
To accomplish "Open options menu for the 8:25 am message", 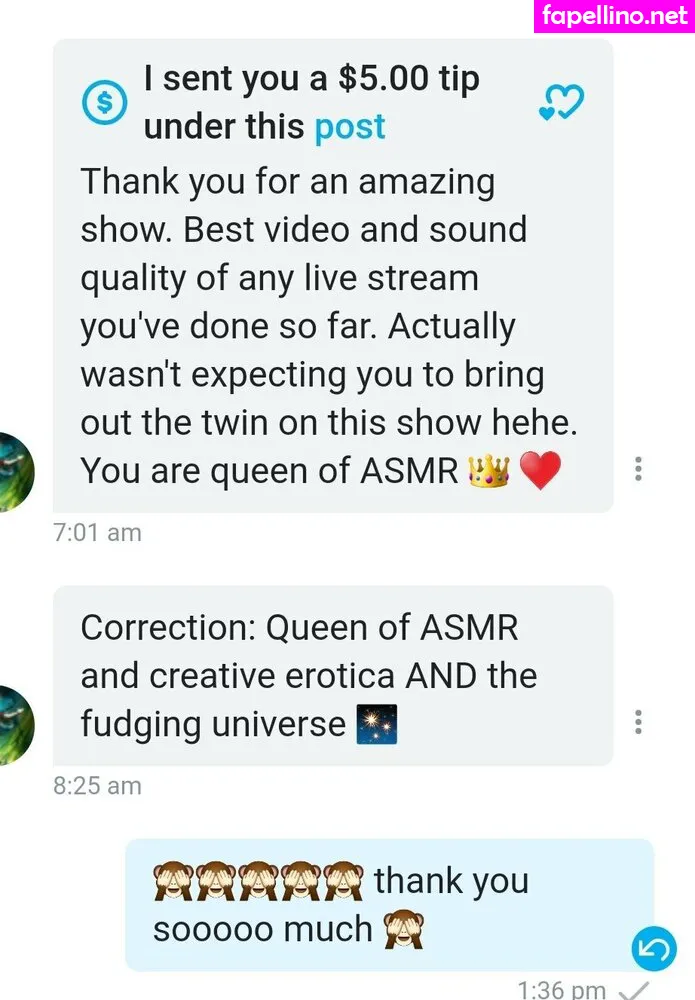I will (x=638, y=722).
